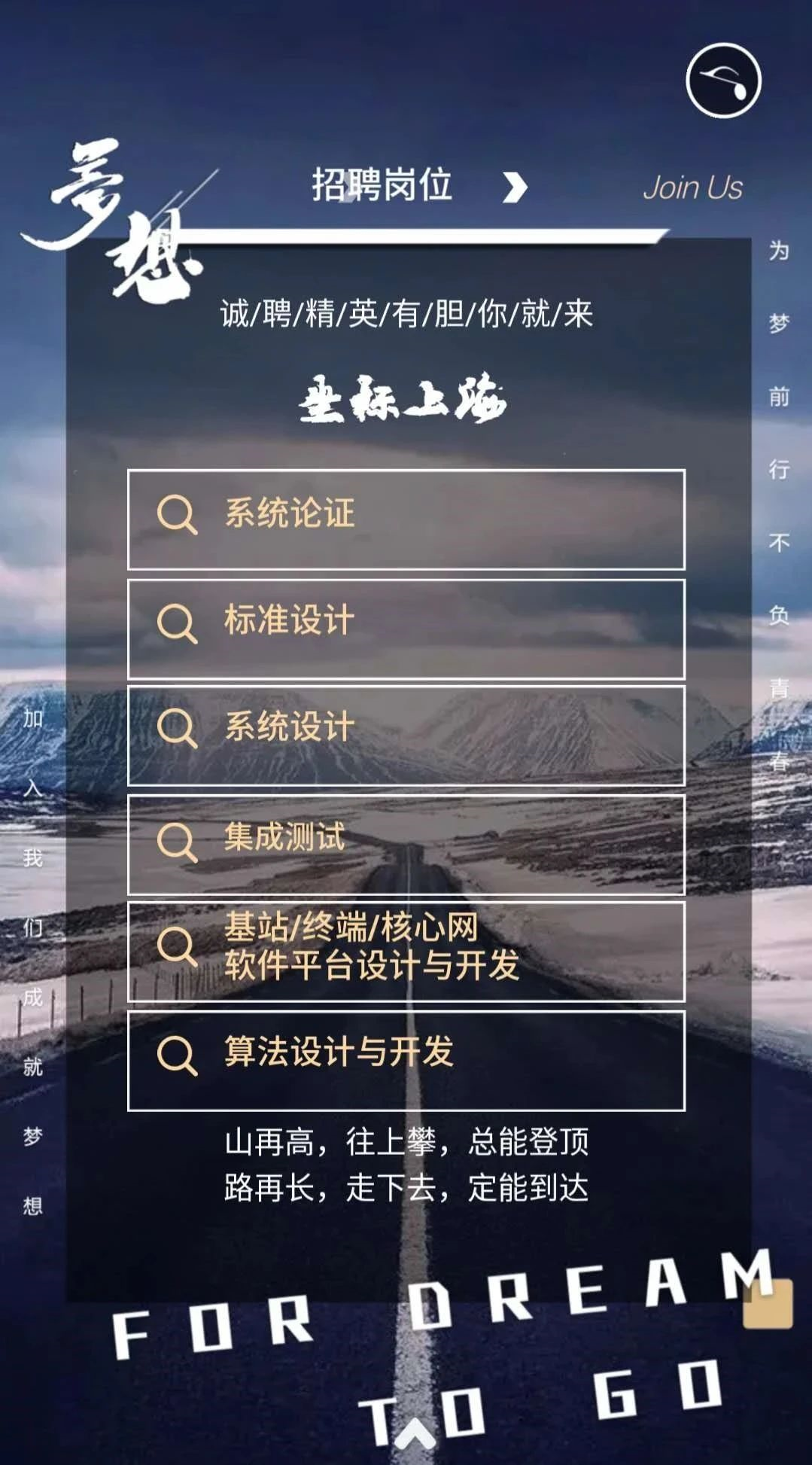The image size is (812, 1465).
Task: Select the 算法设计与开发 position
Action: (x=406, y=1060)
